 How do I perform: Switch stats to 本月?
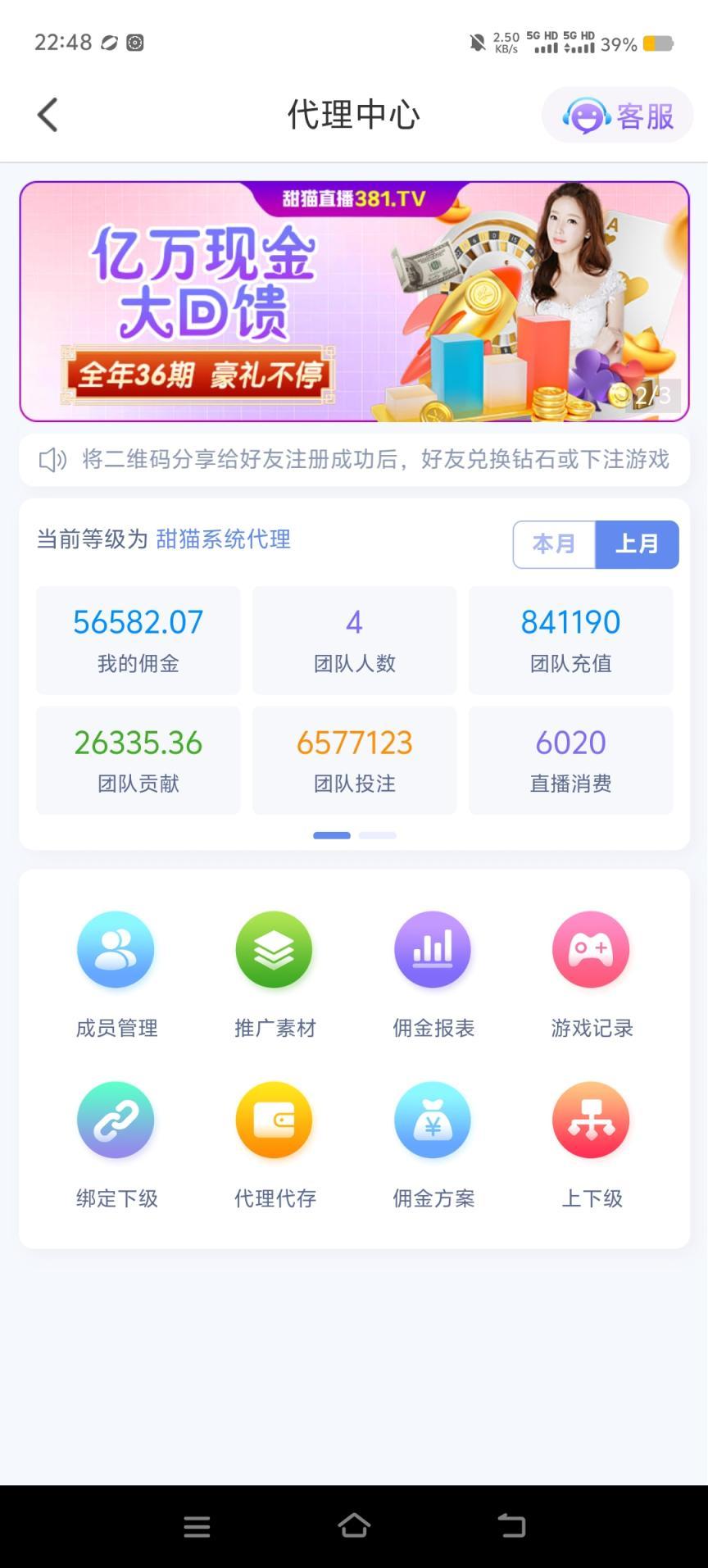tap(554, 544)
